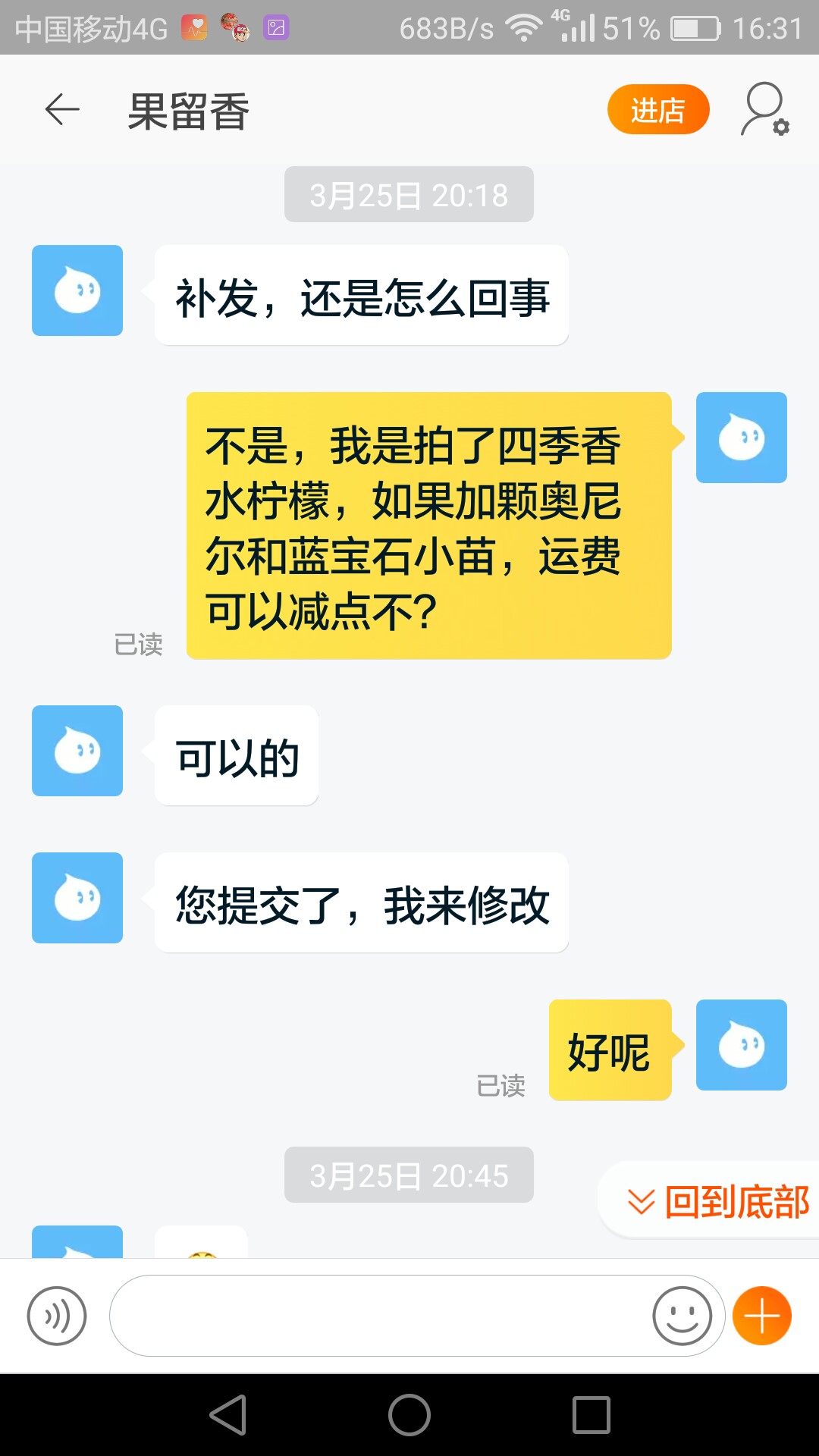Screen dimensions: 819x1456
Task: Tap seller avatar beside 可以的 message
Action: tap(77, 751)
